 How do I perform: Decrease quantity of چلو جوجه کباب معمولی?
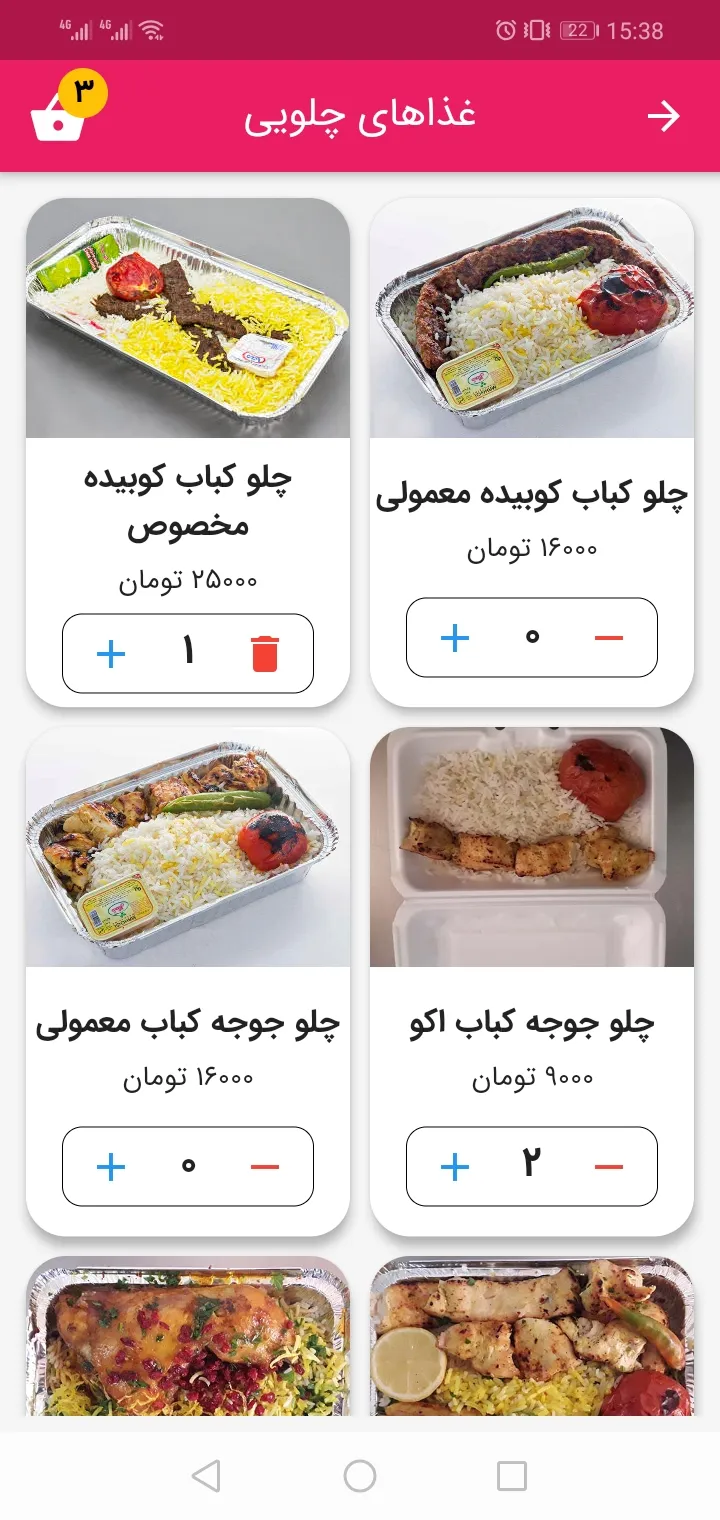click(x=265, y=1166)
